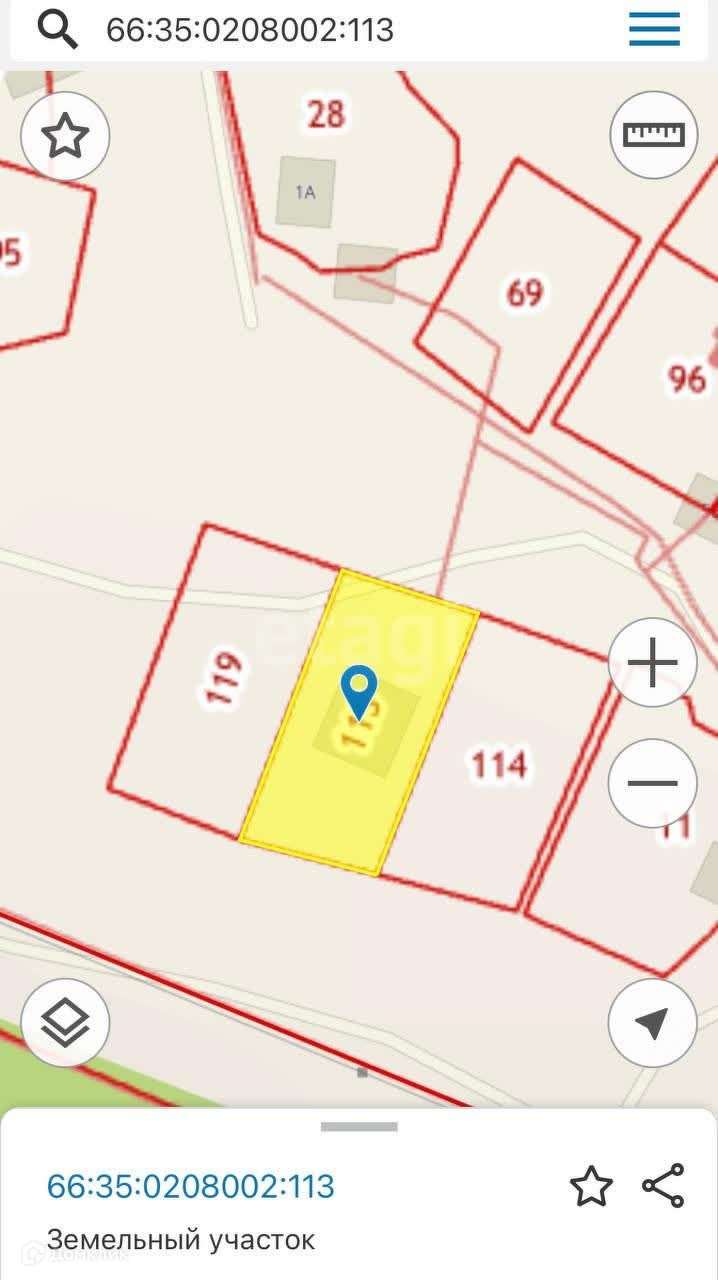Open favorites star on the map
Viewport: 718px width, 1280px height.
[x=65, y=136]
